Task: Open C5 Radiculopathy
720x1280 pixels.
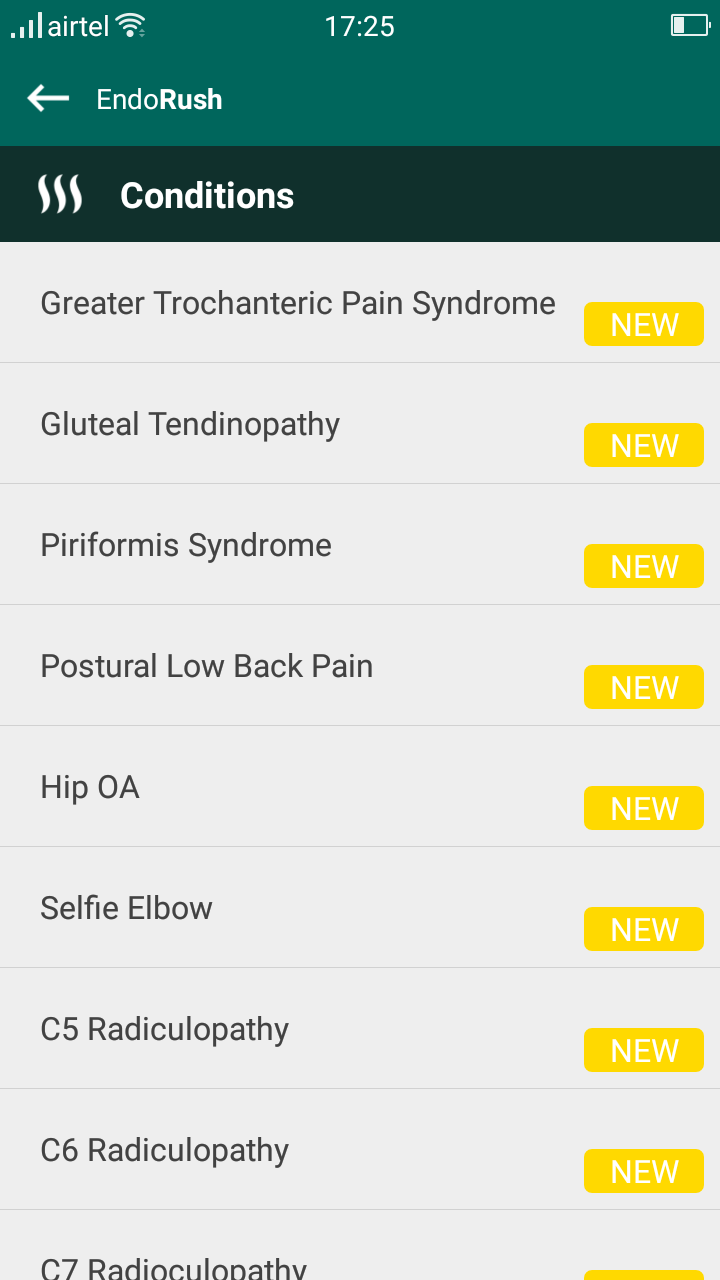Action: 360,1028
